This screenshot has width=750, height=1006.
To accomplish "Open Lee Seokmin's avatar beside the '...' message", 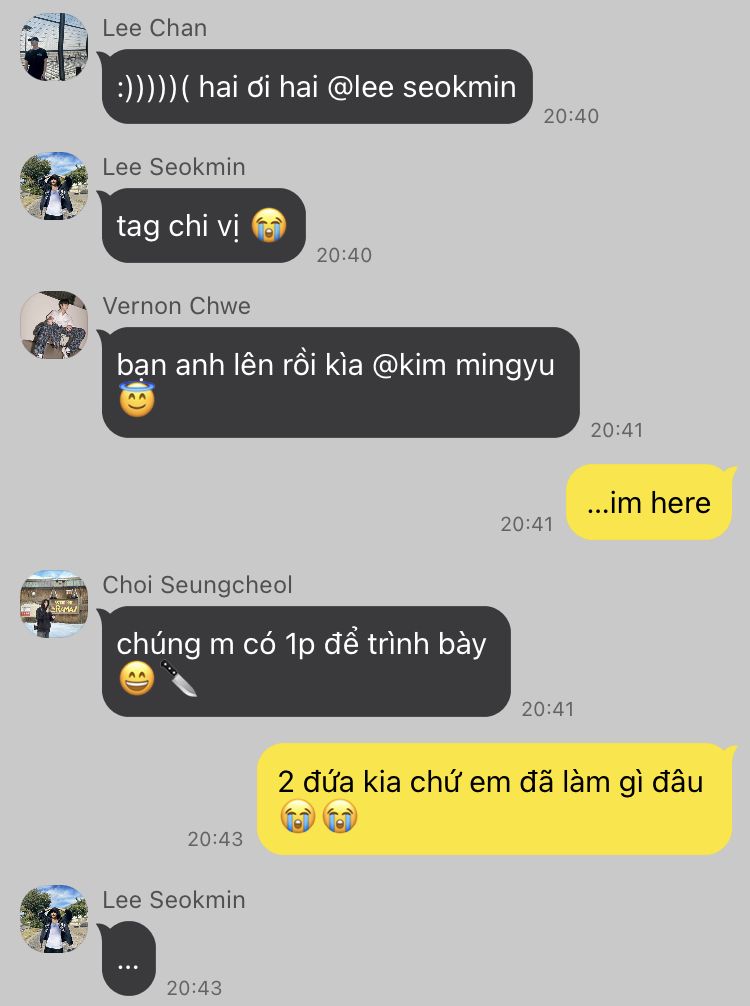I will (x=54, y=918).
